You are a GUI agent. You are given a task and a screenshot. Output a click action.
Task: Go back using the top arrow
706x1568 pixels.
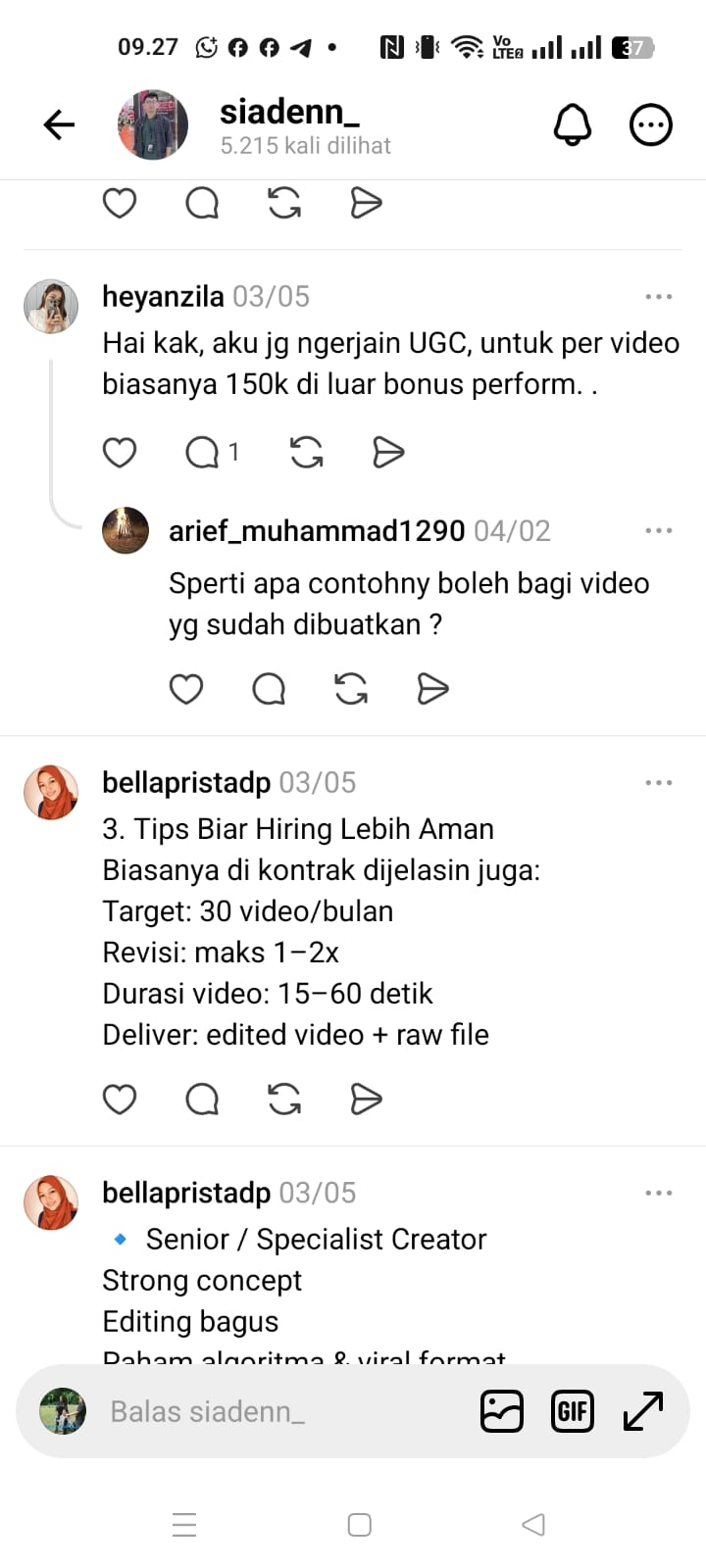(59, 124)
